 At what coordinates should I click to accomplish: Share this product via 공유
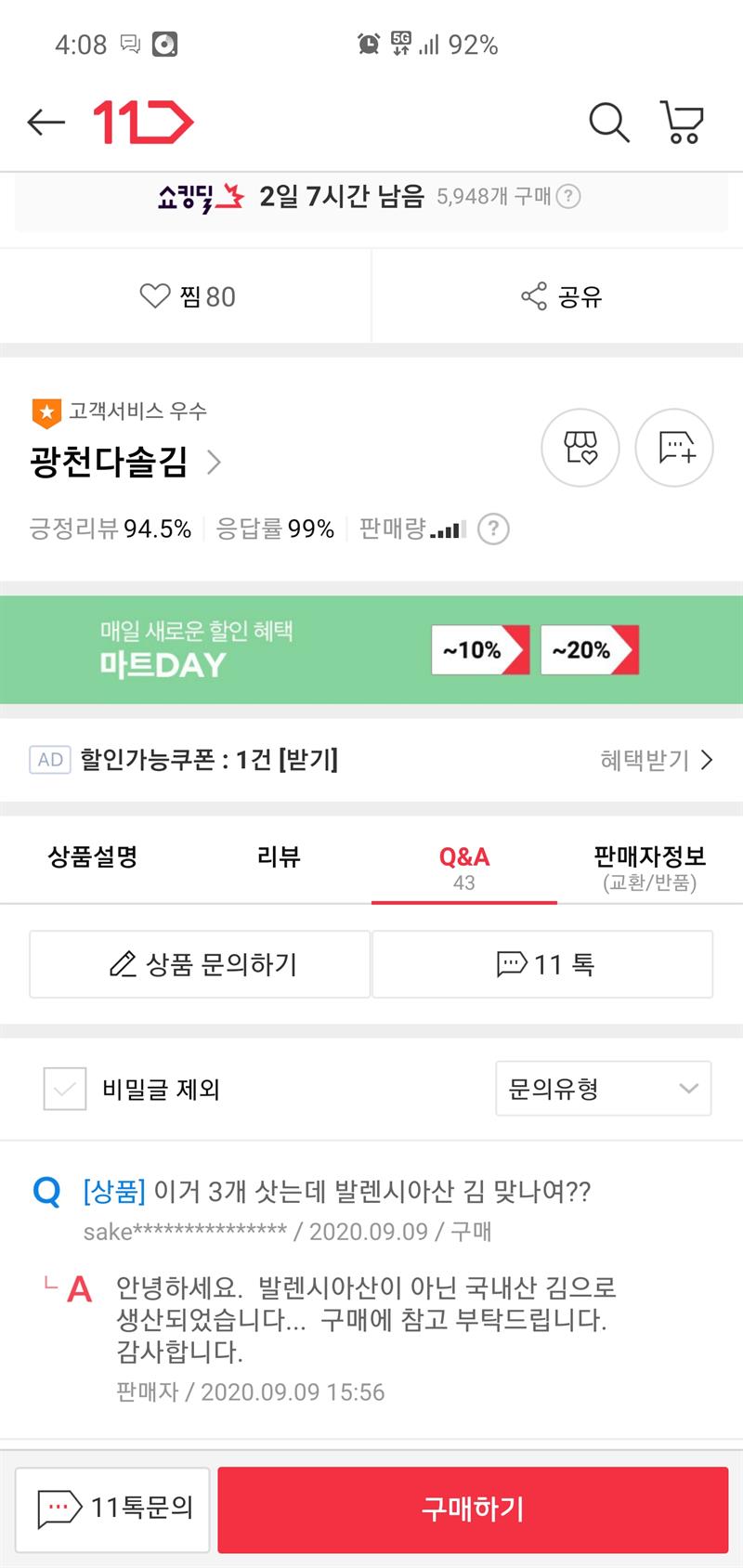coord(561,296)
